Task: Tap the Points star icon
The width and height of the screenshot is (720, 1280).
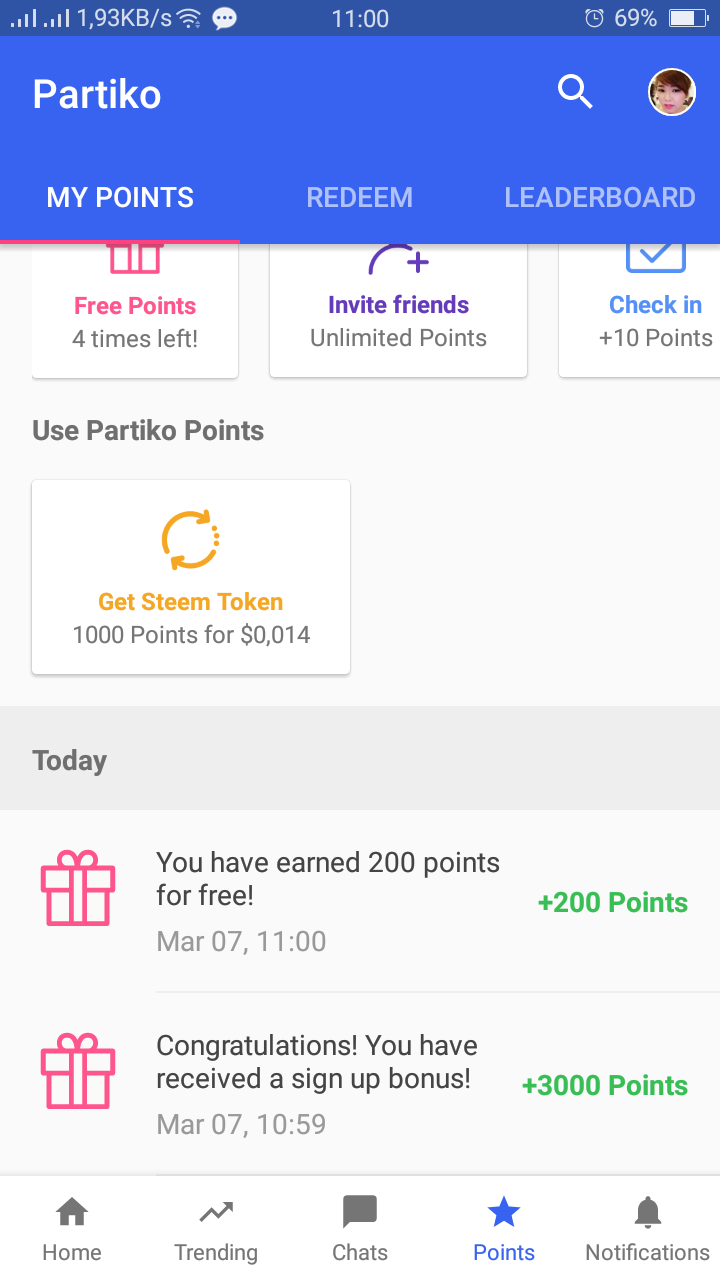Action: pyautogui.click(x=503, y=1210)
